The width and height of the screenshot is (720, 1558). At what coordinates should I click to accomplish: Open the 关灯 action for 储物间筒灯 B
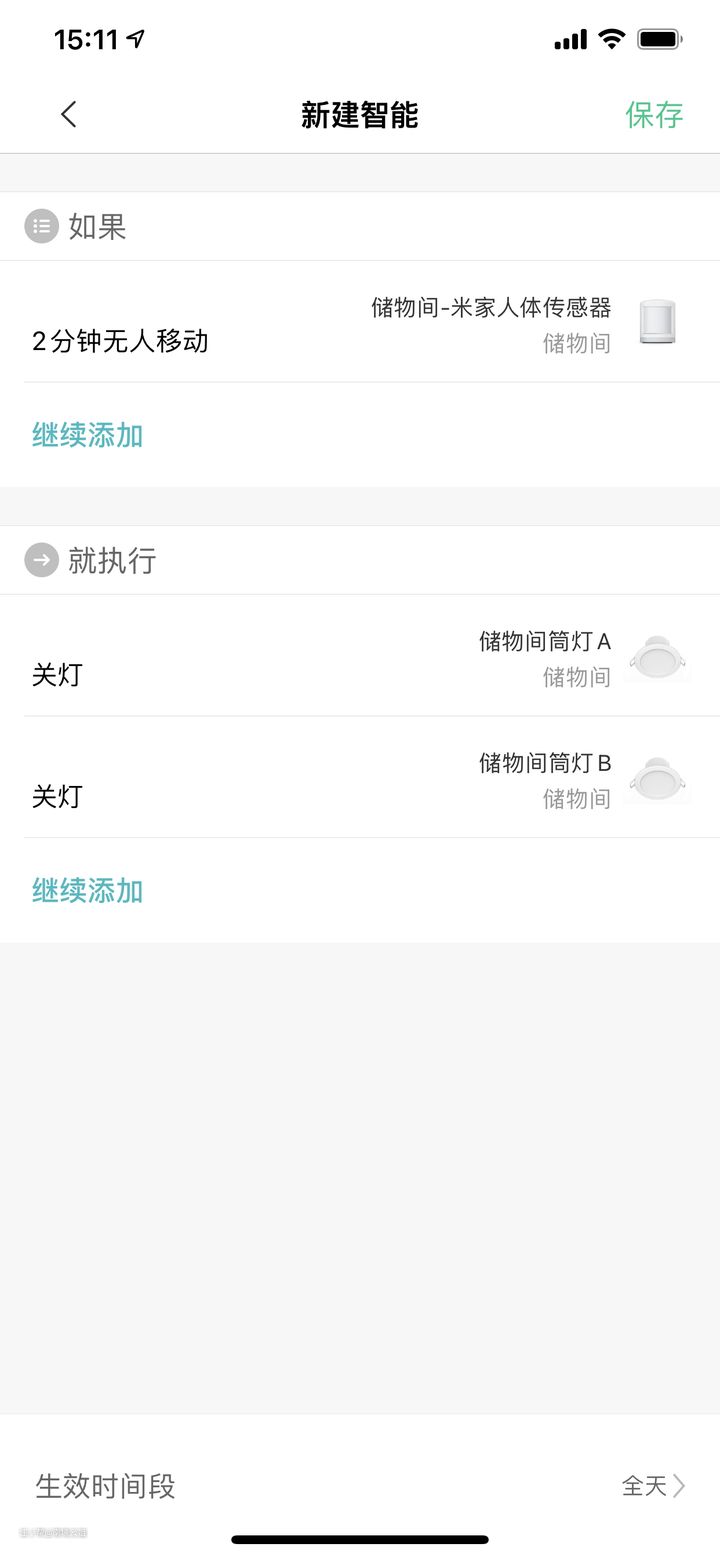pyautogui.click(x=360, y=779)
